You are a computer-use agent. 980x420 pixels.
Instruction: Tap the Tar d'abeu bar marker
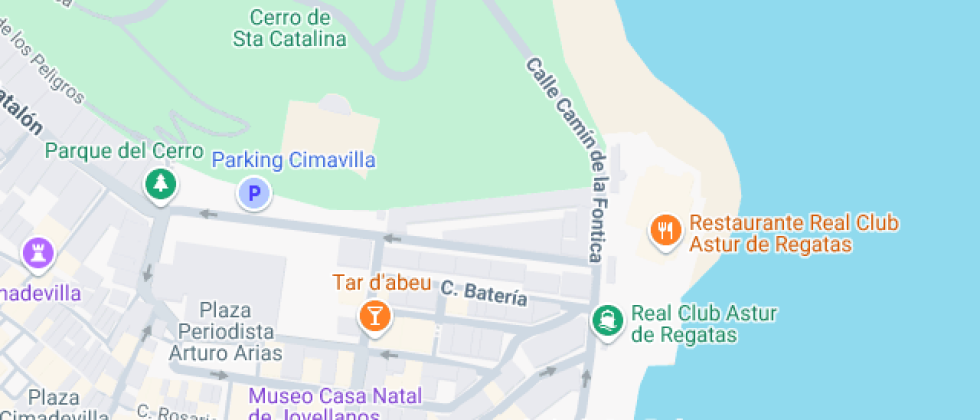tap(374, 318)
